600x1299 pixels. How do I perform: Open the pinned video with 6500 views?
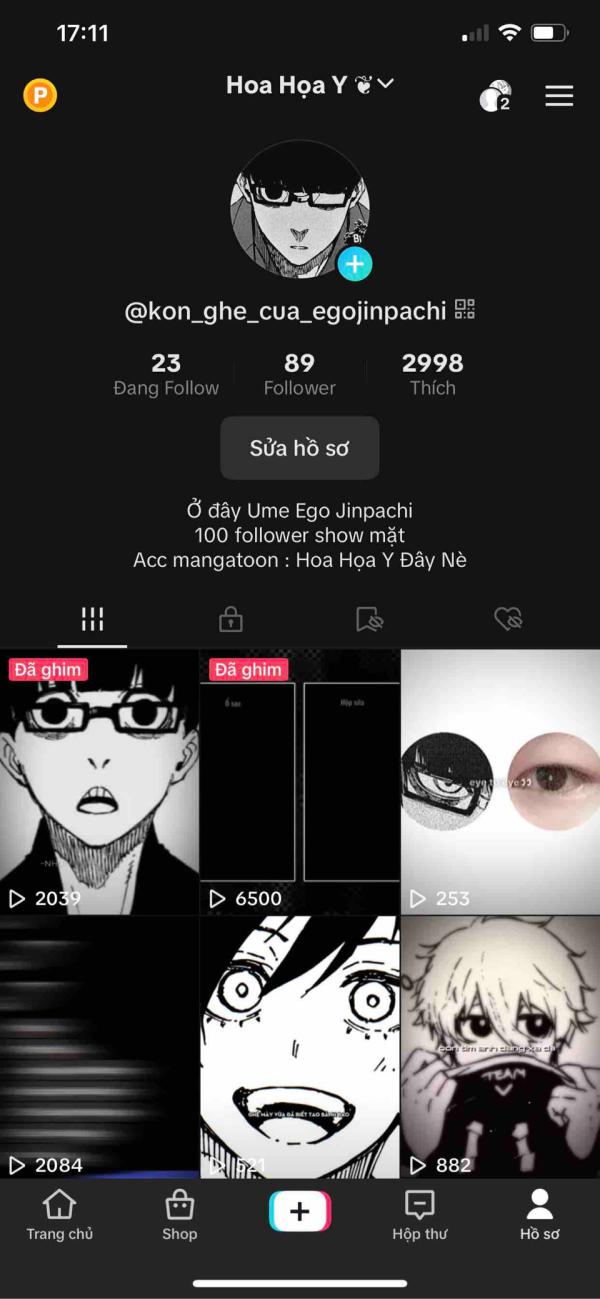pyautogui.click(x=300, y=782)
